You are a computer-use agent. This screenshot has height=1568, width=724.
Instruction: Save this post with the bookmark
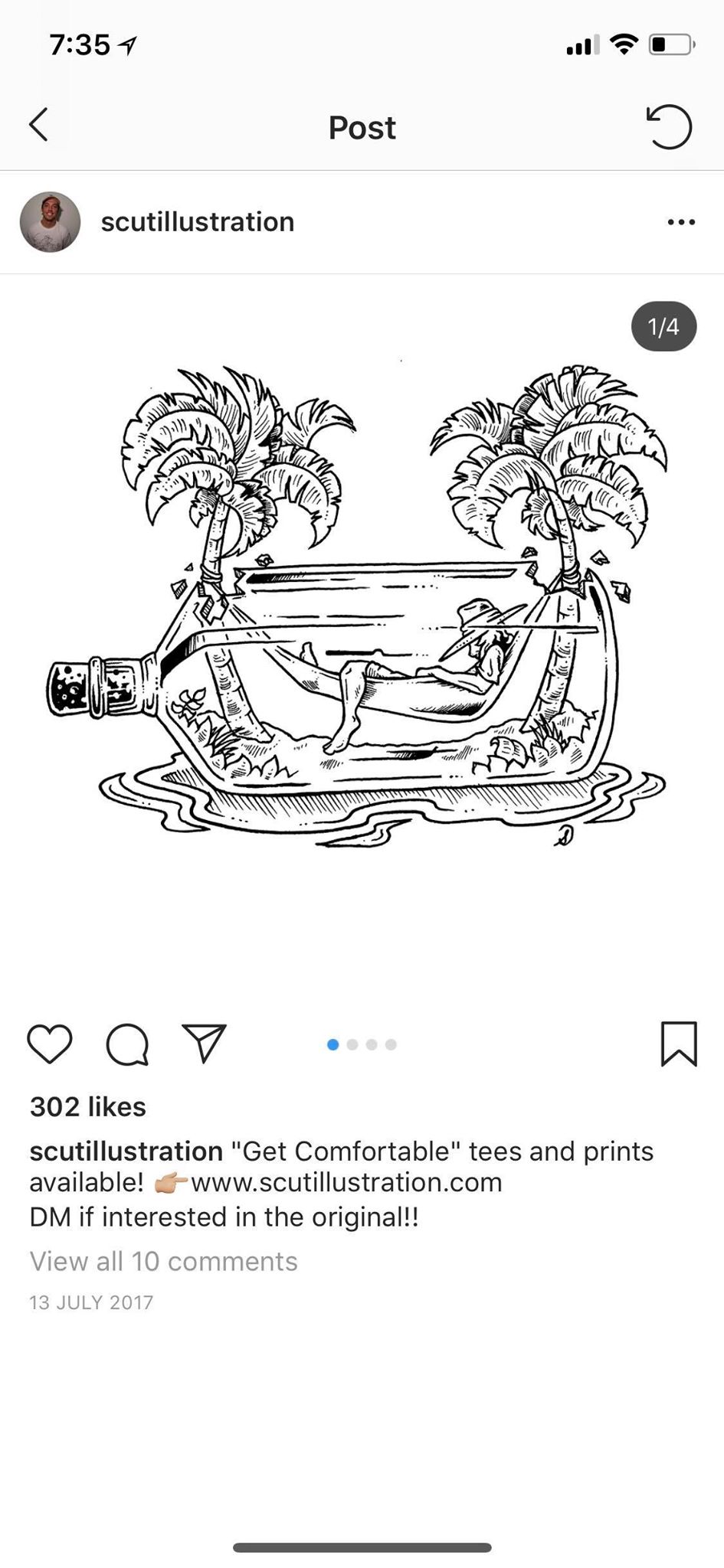tap(679, 1044)
